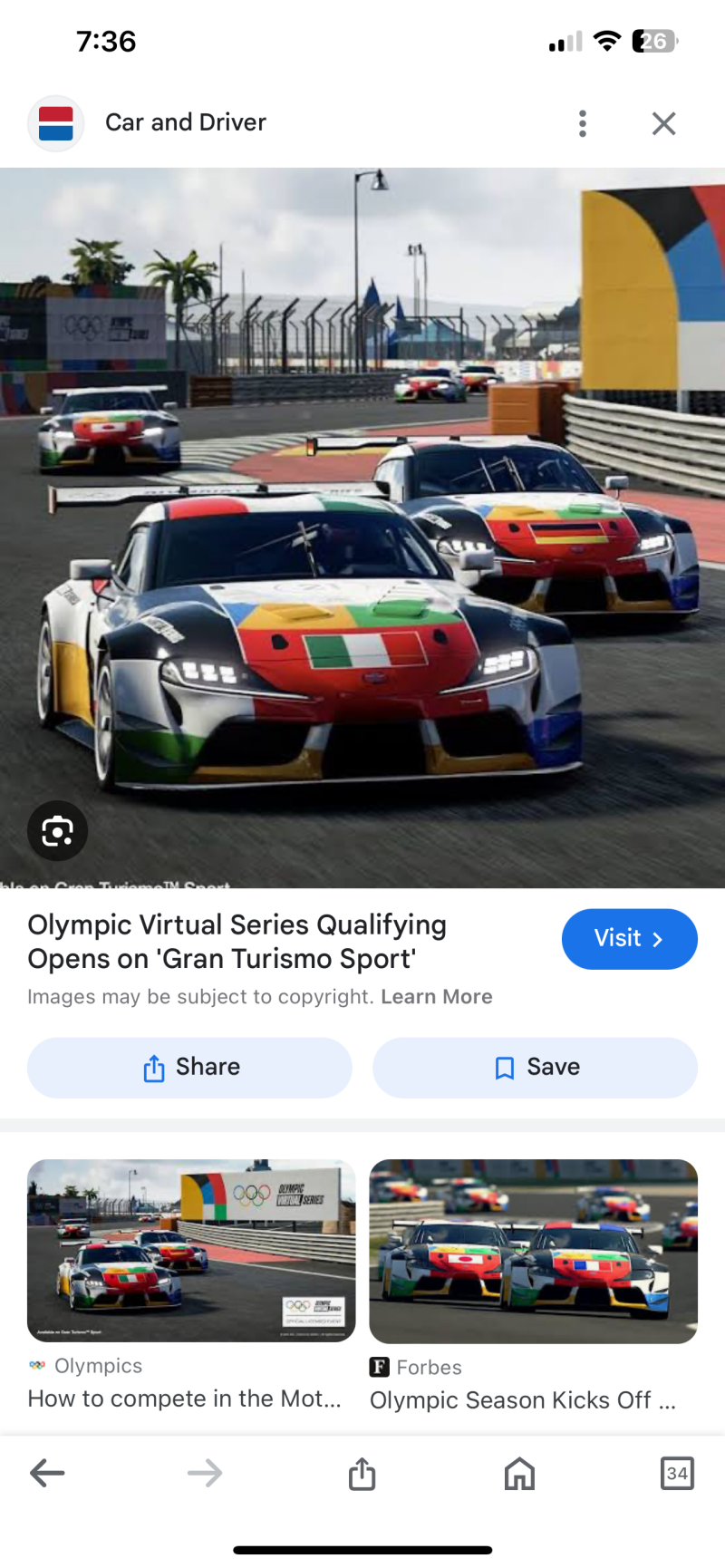Share this image
Screen dimensions: 725x1568
pos(190,1067)
